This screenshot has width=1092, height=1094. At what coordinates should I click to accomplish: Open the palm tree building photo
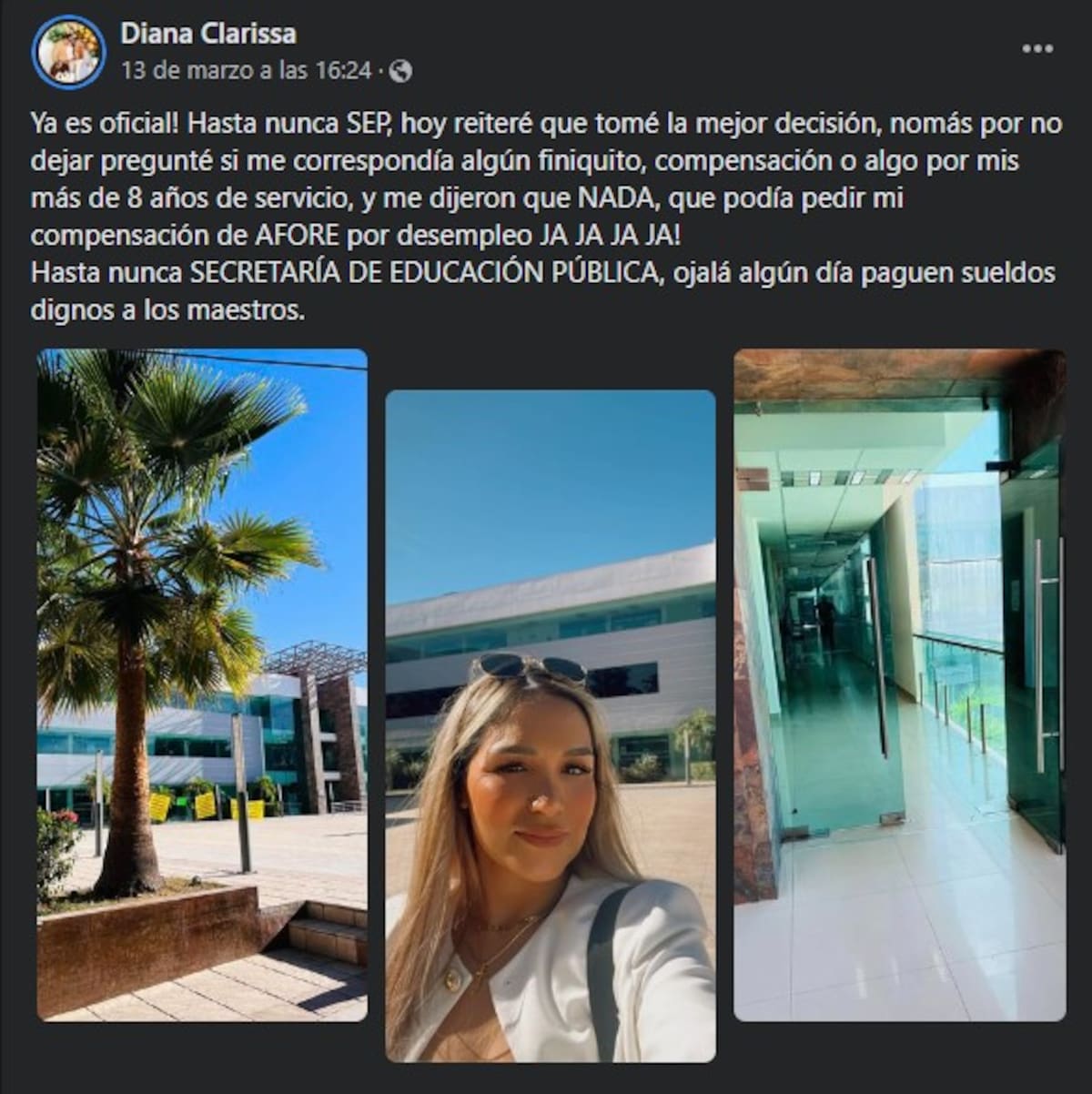(202, 684)
